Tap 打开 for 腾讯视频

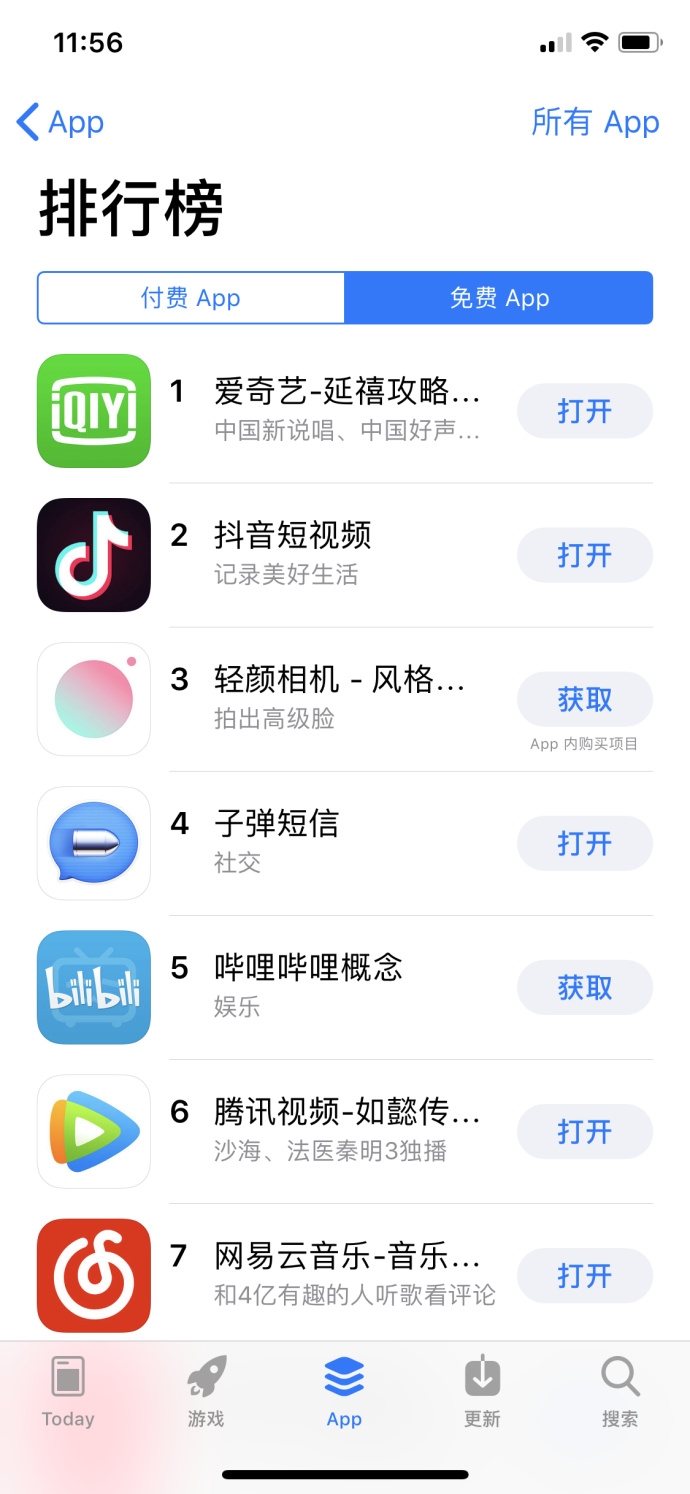(584, 1132)
